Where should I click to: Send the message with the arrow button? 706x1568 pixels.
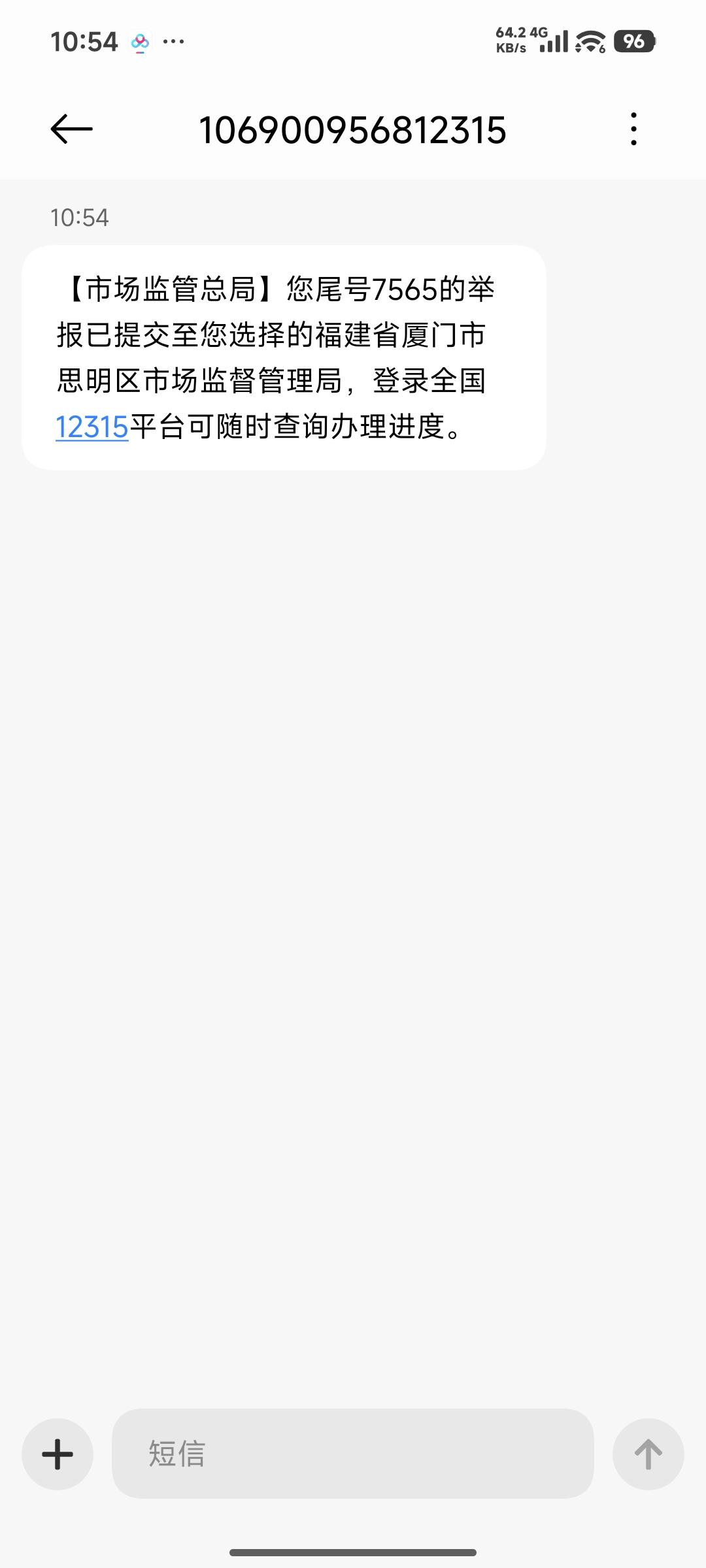coord(648,1454)
